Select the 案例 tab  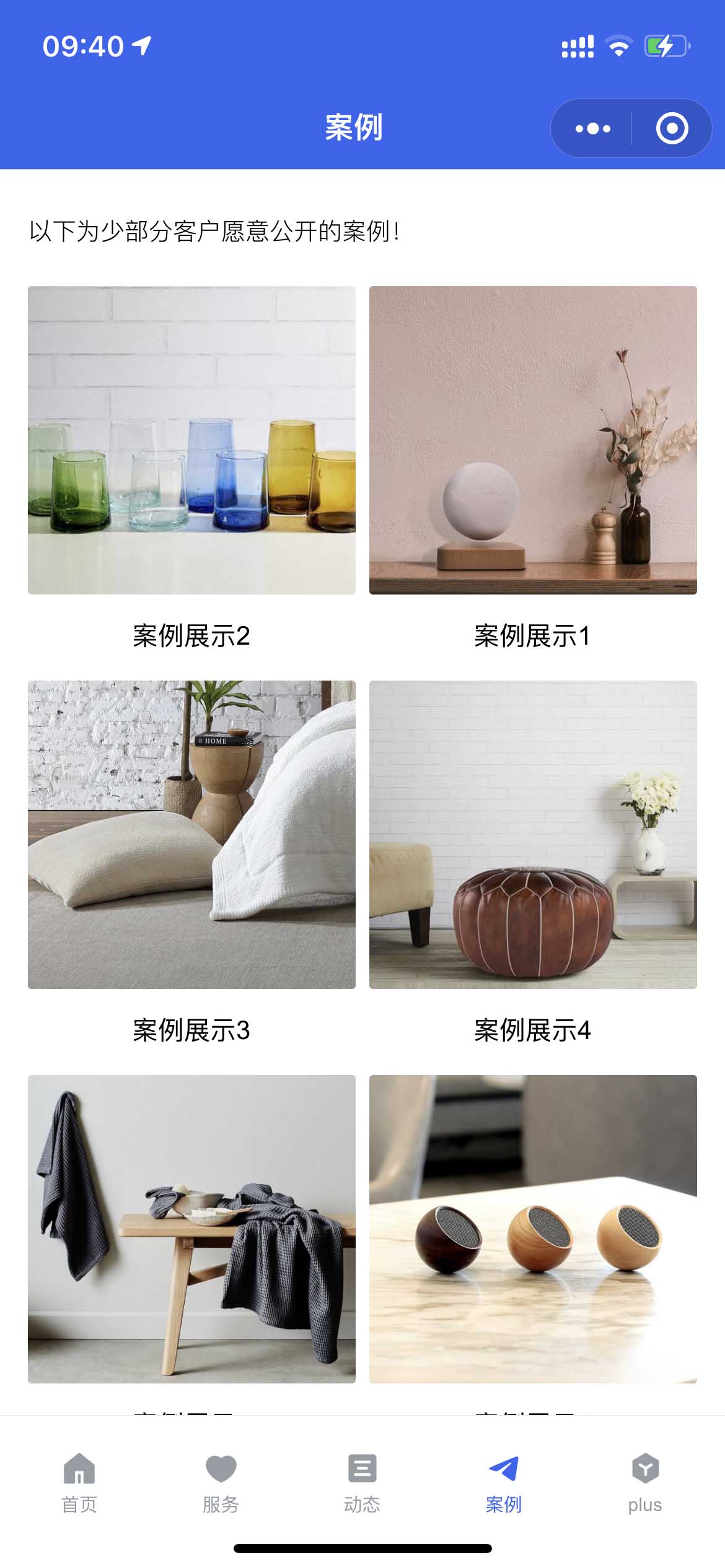503,1483
